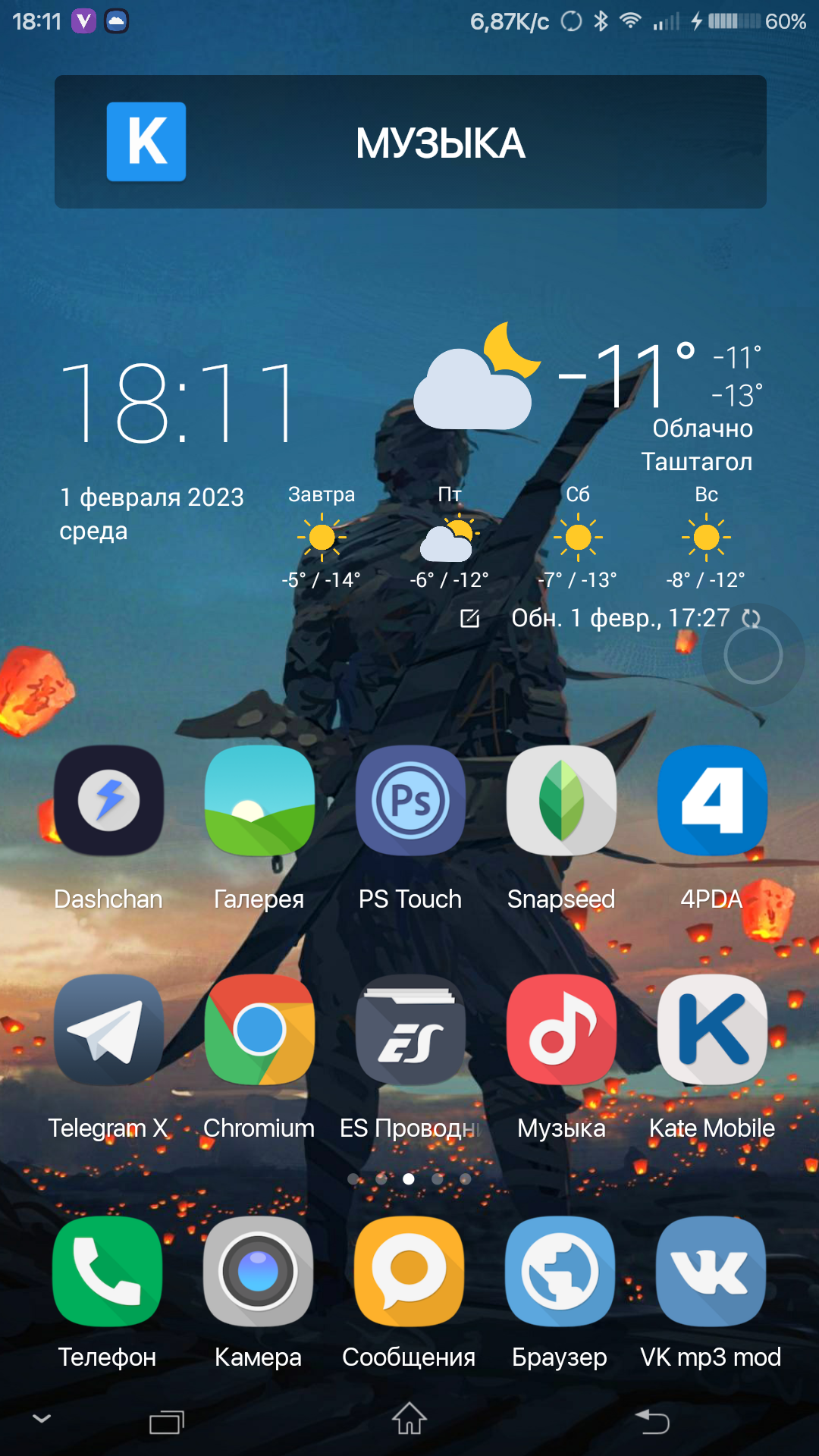Show recent apps

pyautogui.click(x=167, y=1422)
